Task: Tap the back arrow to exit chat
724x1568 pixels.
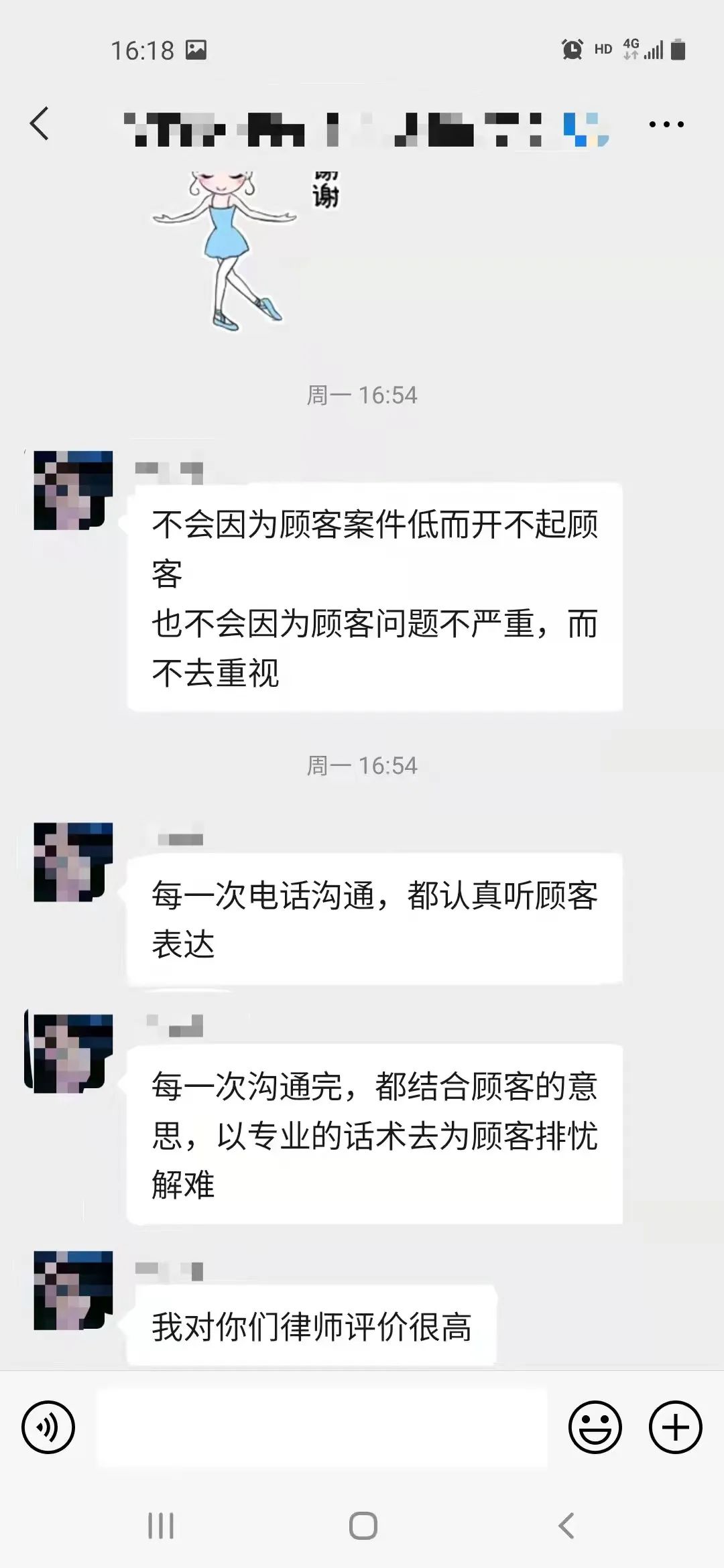Action: pos(39,124)
